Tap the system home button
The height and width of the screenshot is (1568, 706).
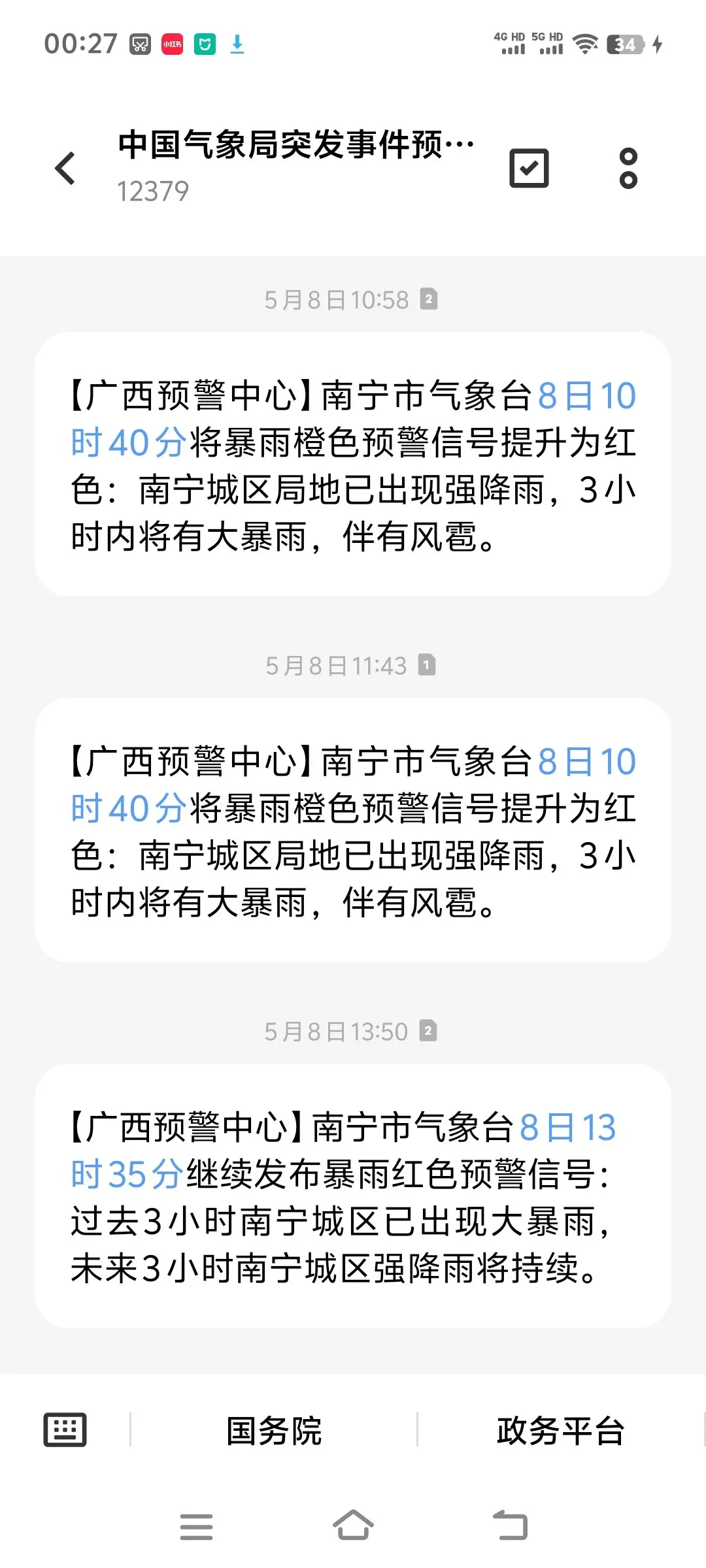[353, 1526]
